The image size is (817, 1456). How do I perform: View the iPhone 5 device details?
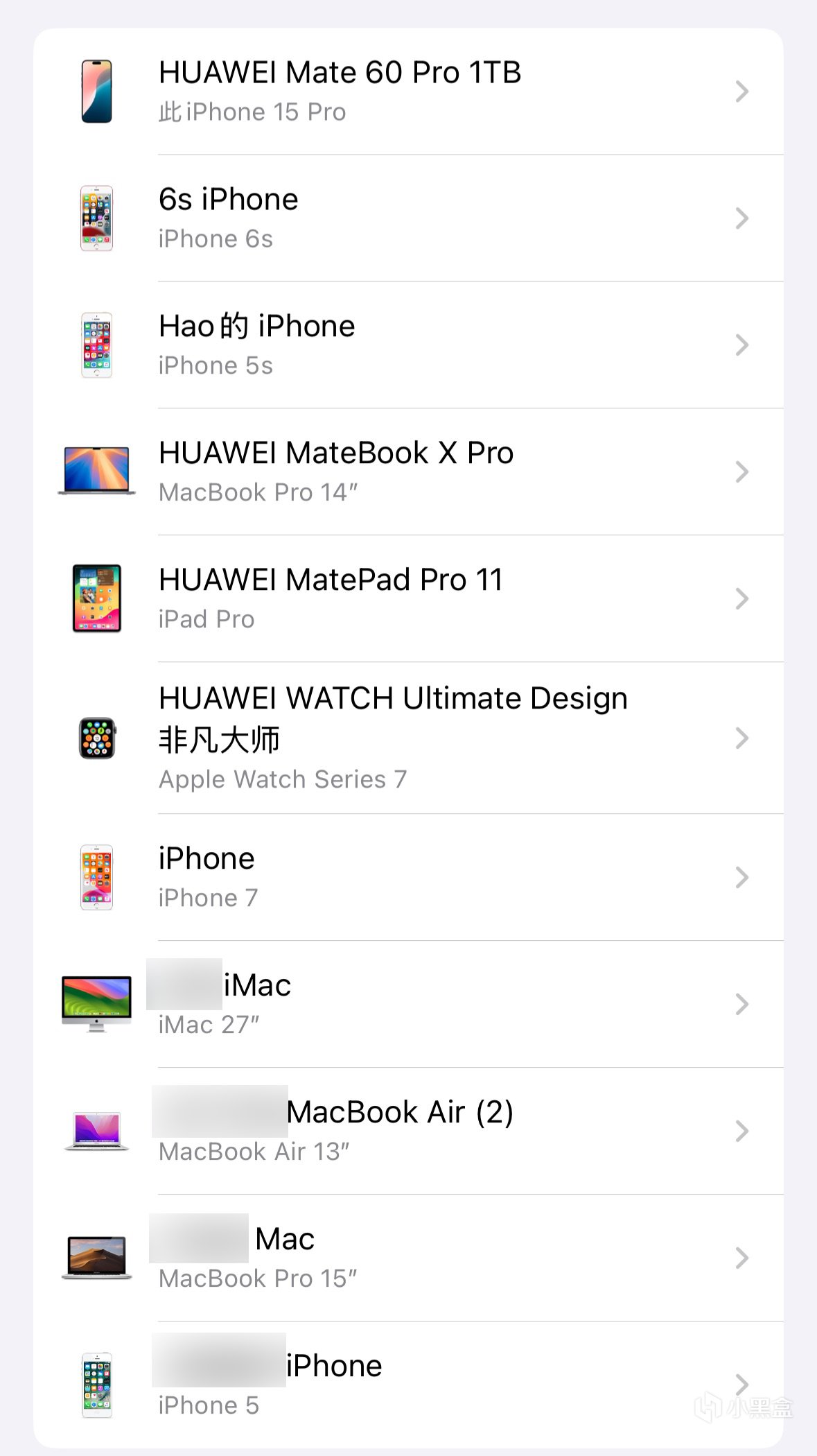click(x=408, y=1384)
